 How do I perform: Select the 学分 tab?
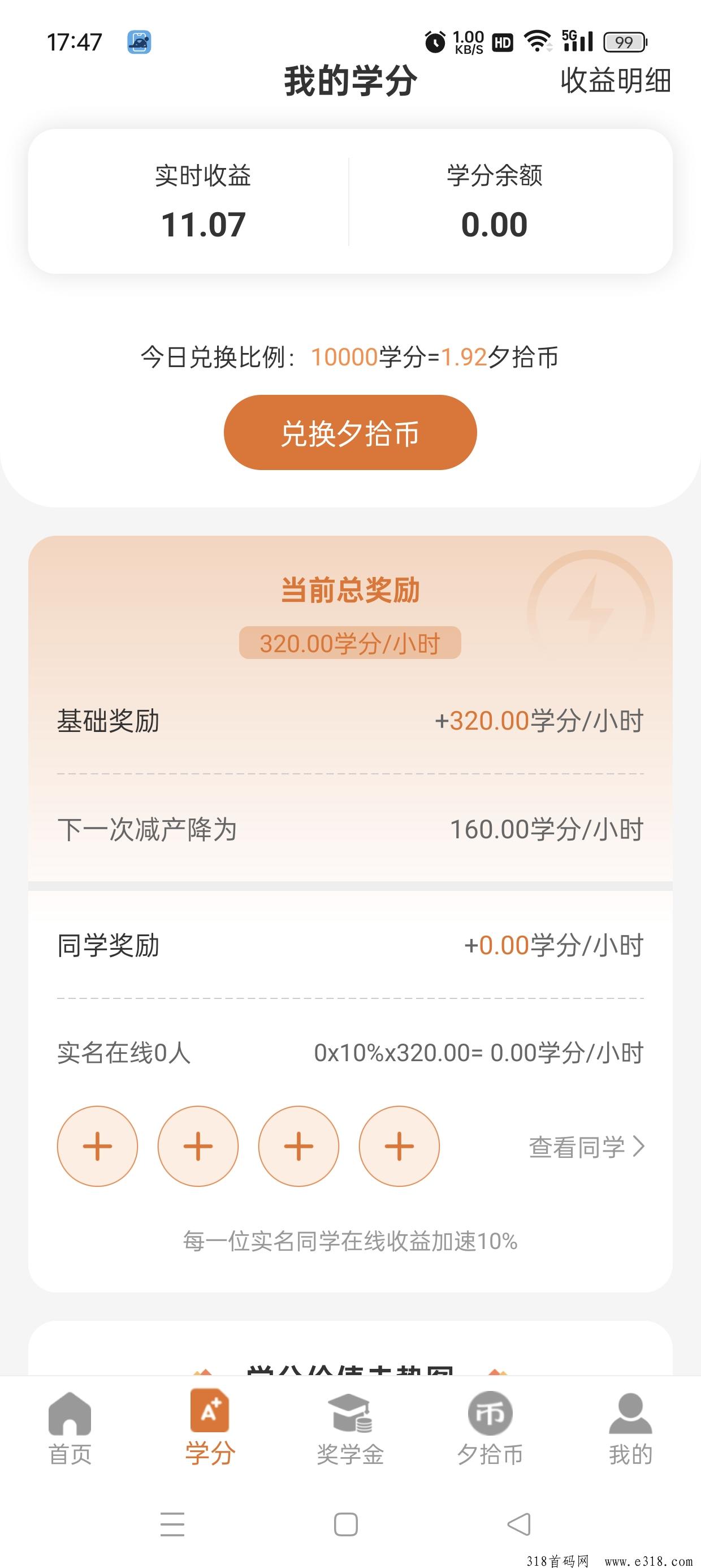point(210,1427)
